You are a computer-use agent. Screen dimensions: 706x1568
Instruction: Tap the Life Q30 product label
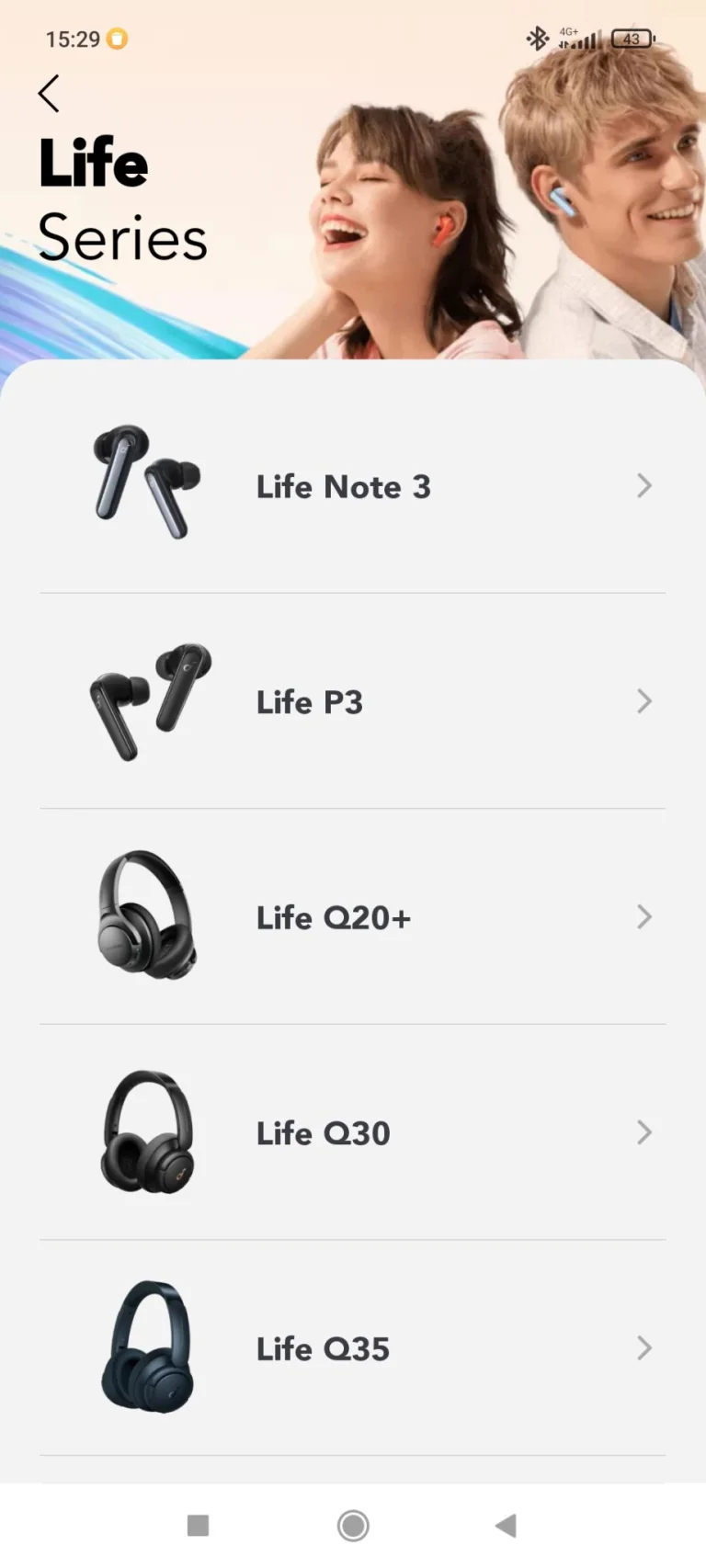point(323,1132)
